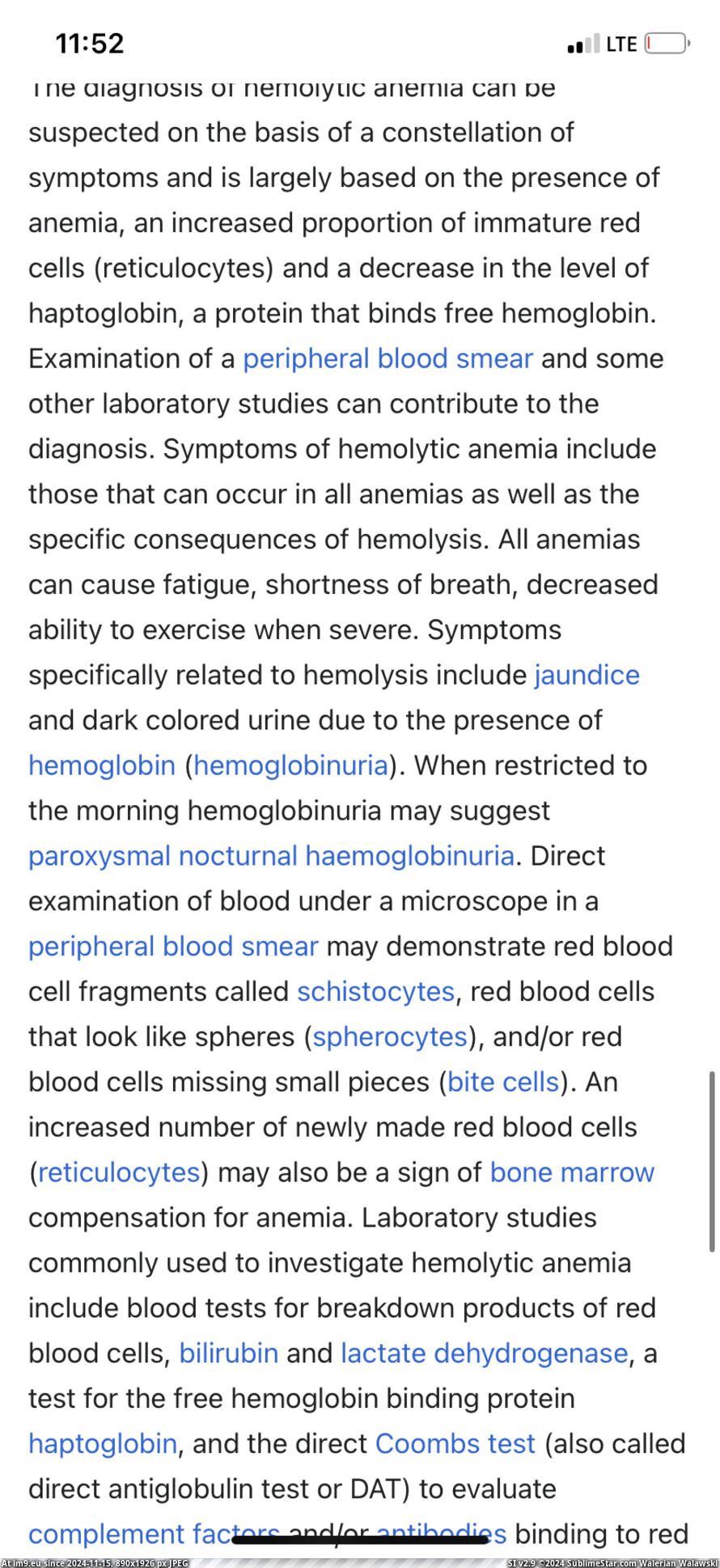Open paroxysmal nocturnal haemoglobinuria link
This screenshot has width=720, height=1568.
[271, 856]
